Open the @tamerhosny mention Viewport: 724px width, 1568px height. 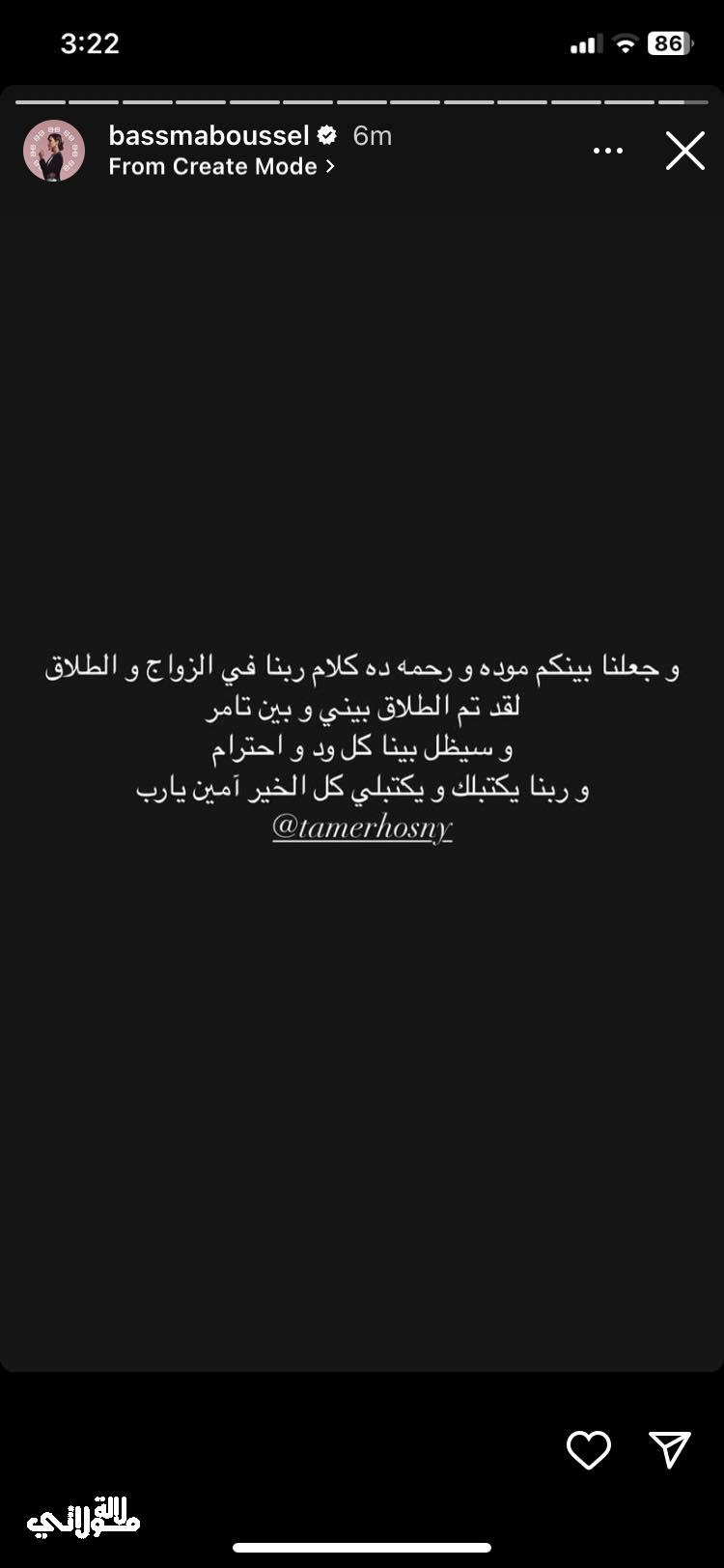click(x=362, y=827)
